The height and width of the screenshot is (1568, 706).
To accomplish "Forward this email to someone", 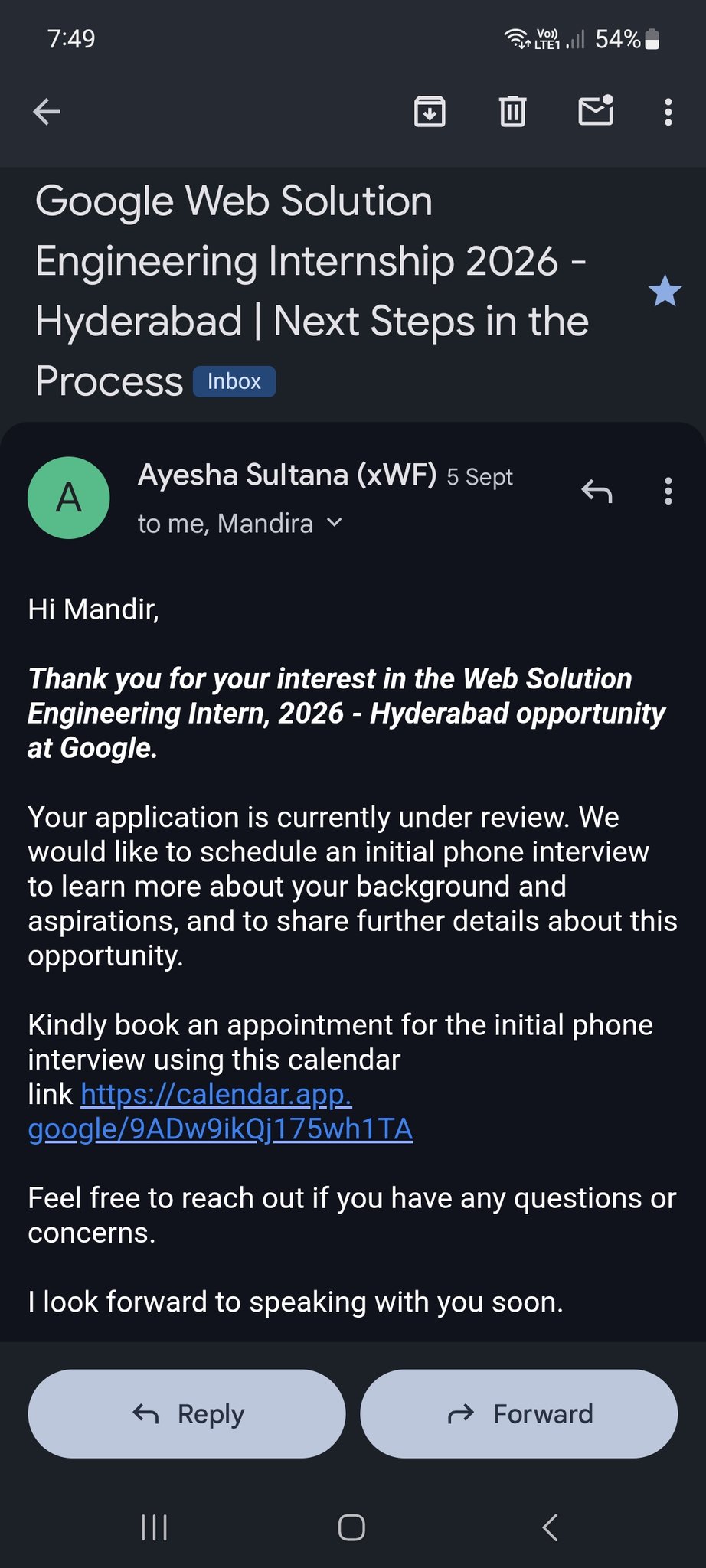I will (x=518, y=1413).
